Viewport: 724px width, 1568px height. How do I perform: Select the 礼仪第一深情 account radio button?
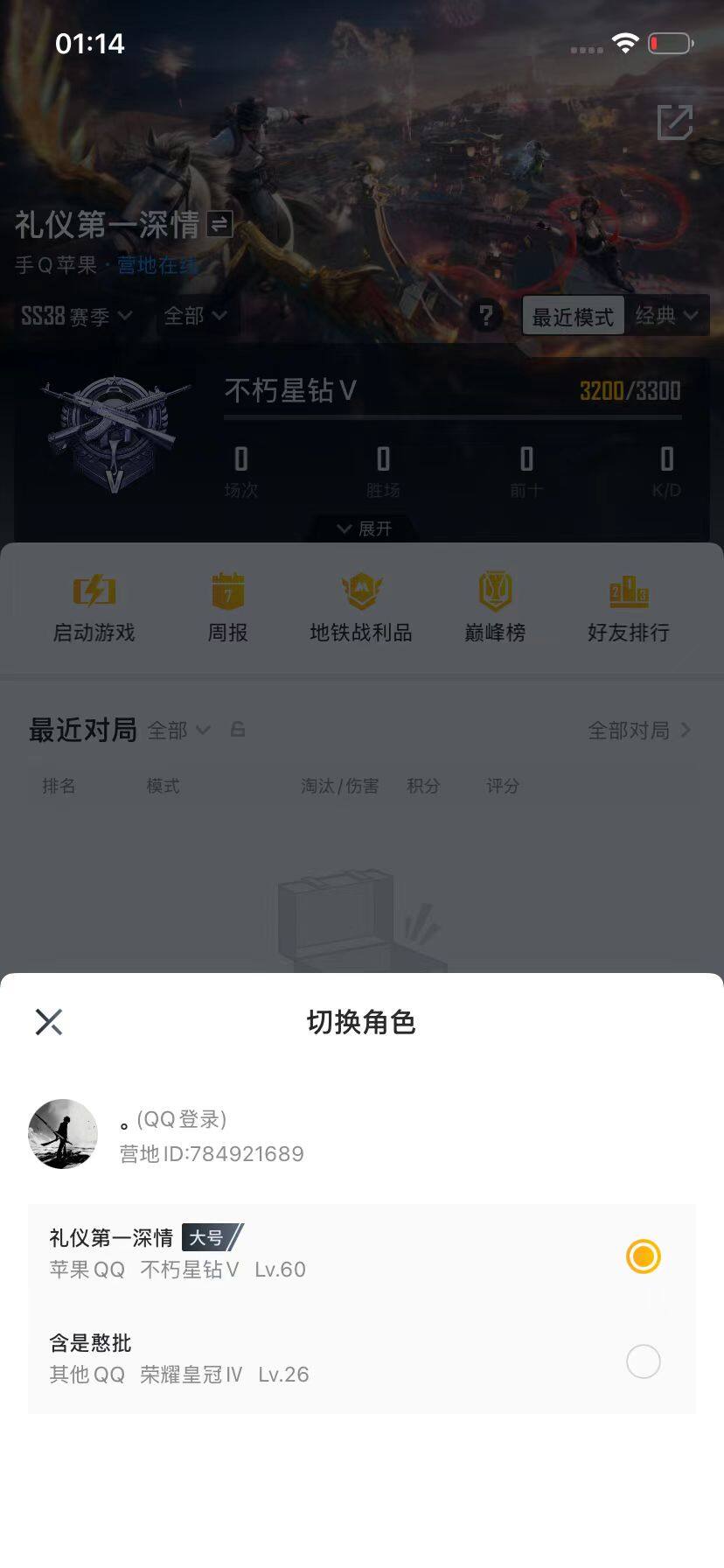click(644, 1256)
